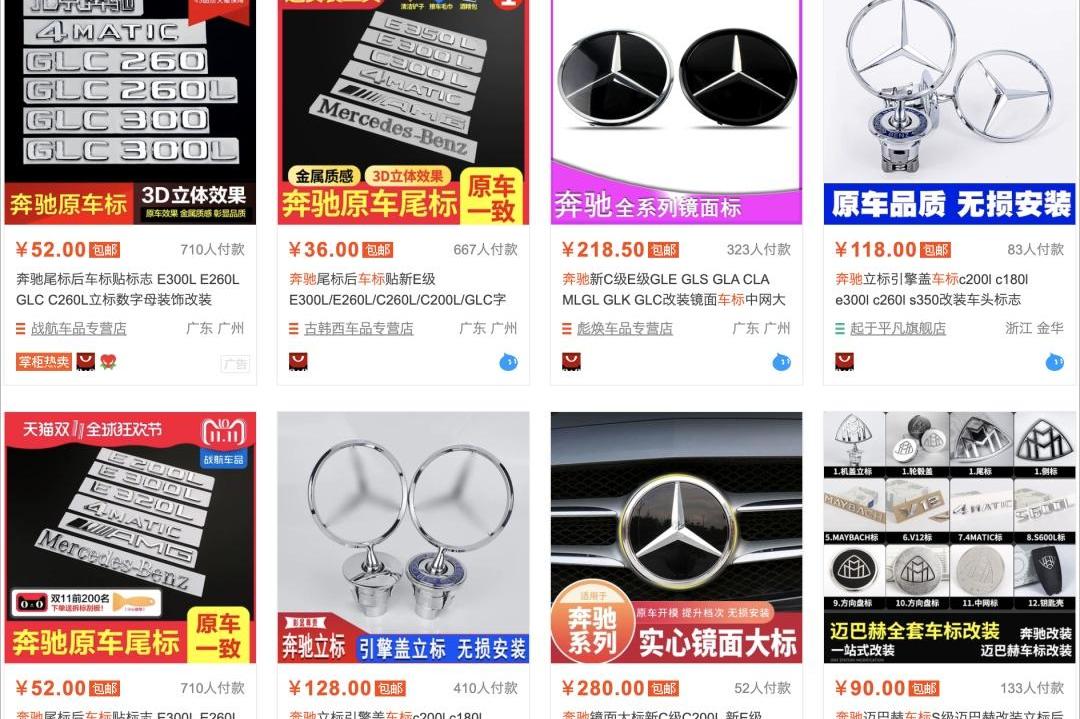Open the second ¥52.00 tail badge product image
The image size is (1080, 719).
(130, 537)
